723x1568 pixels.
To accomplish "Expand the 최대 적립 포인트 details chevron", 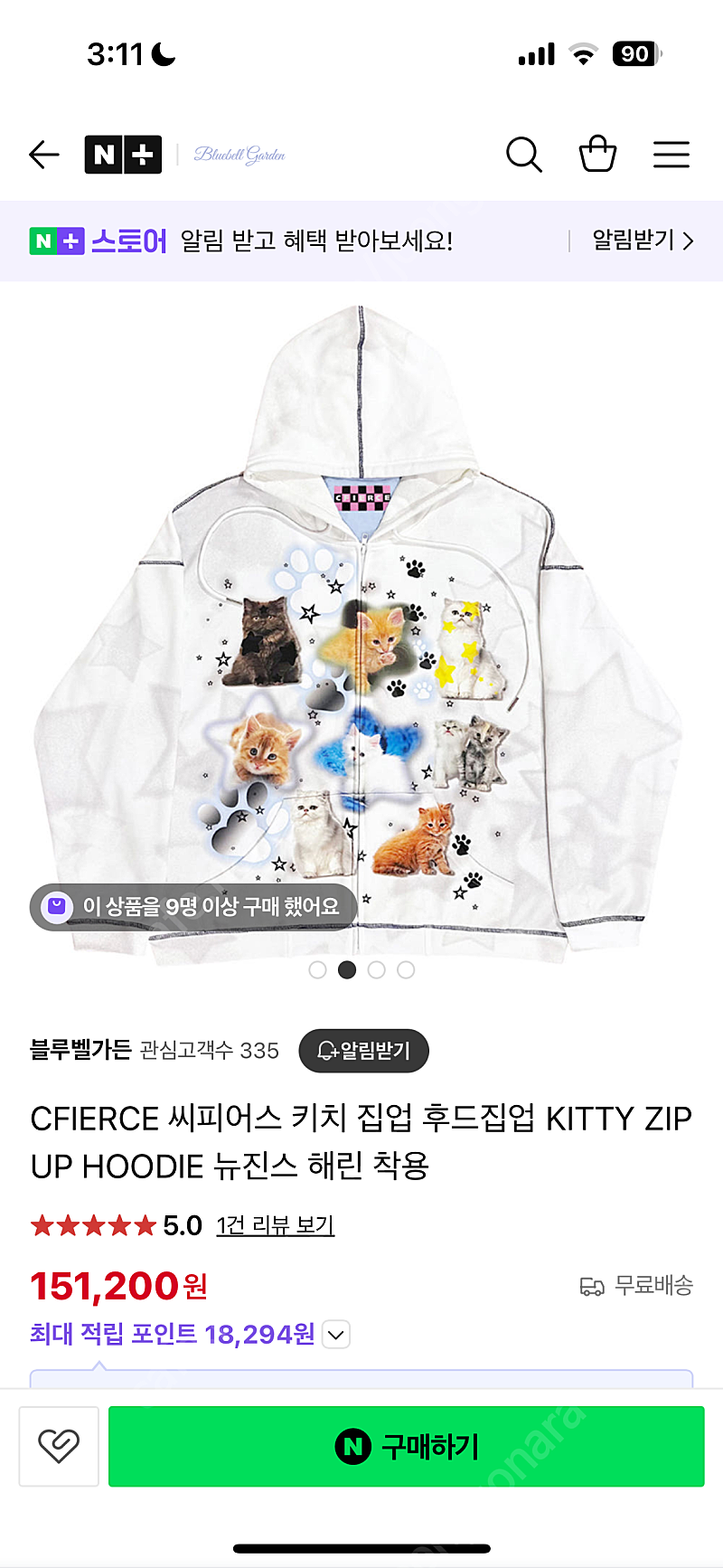I will point(336,1335).
